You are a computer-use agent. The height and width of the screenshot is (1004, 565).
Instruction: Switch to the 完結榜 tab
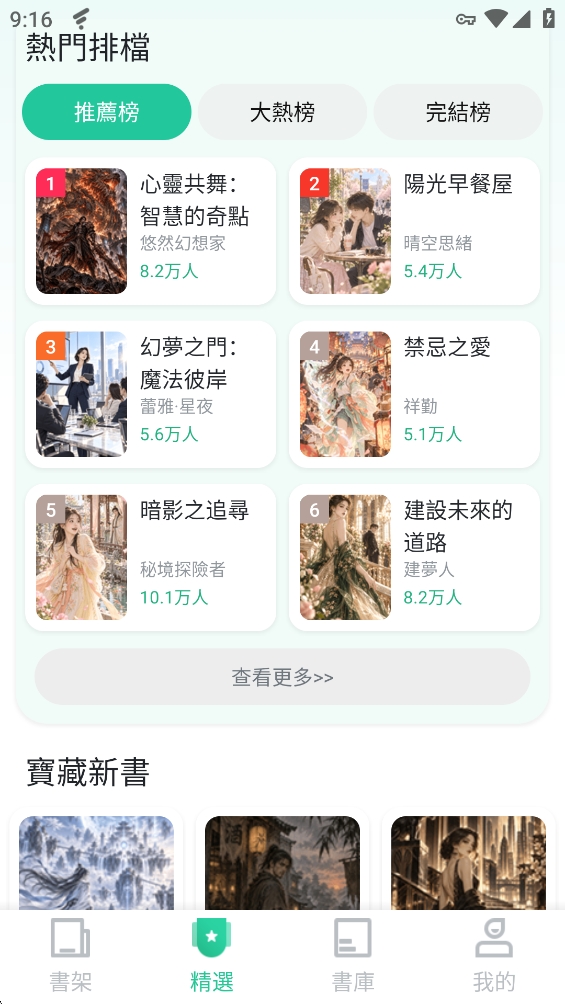(x=458, y=112)
